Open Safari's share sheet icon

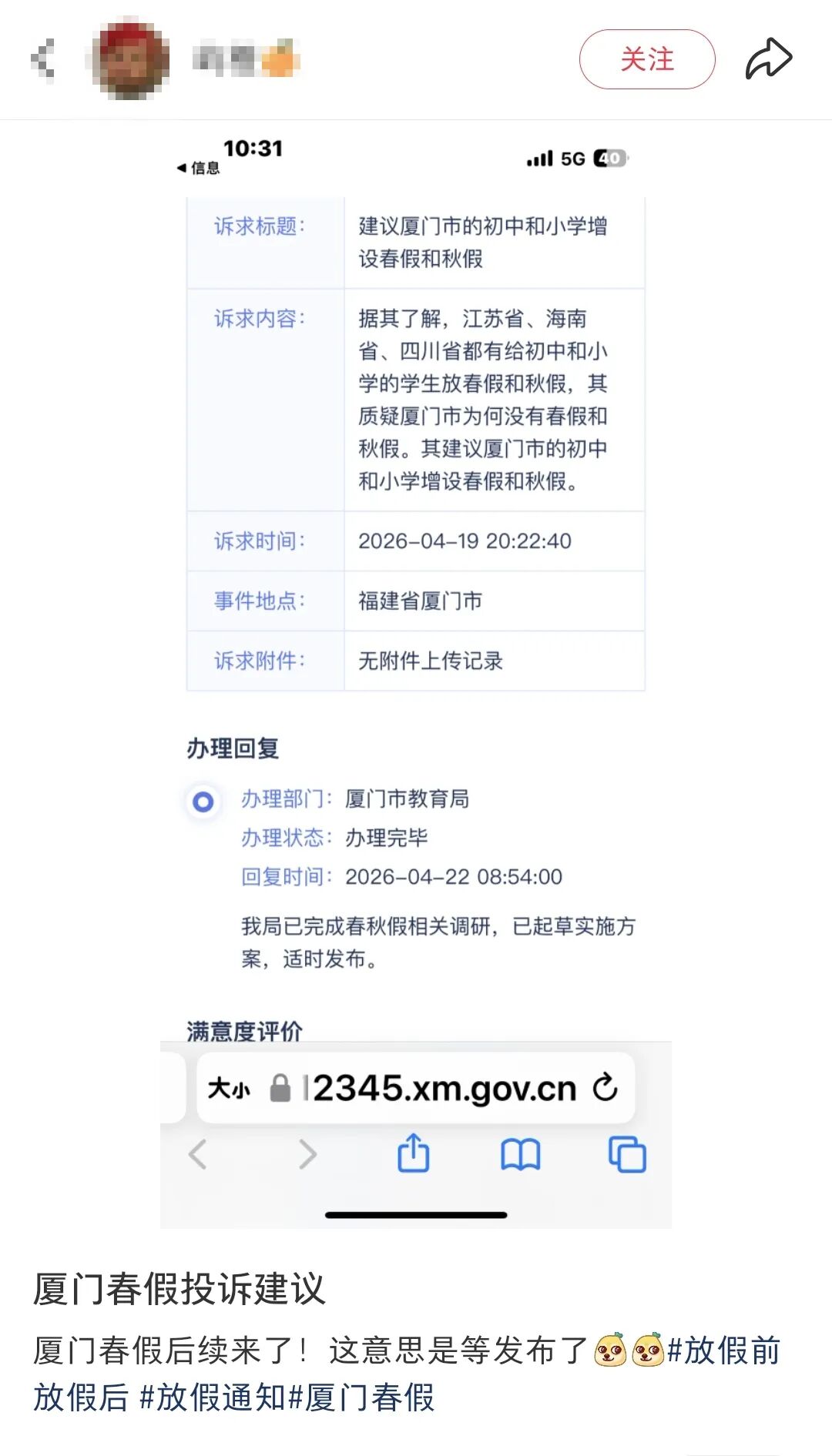click(x=414, y=1154)
